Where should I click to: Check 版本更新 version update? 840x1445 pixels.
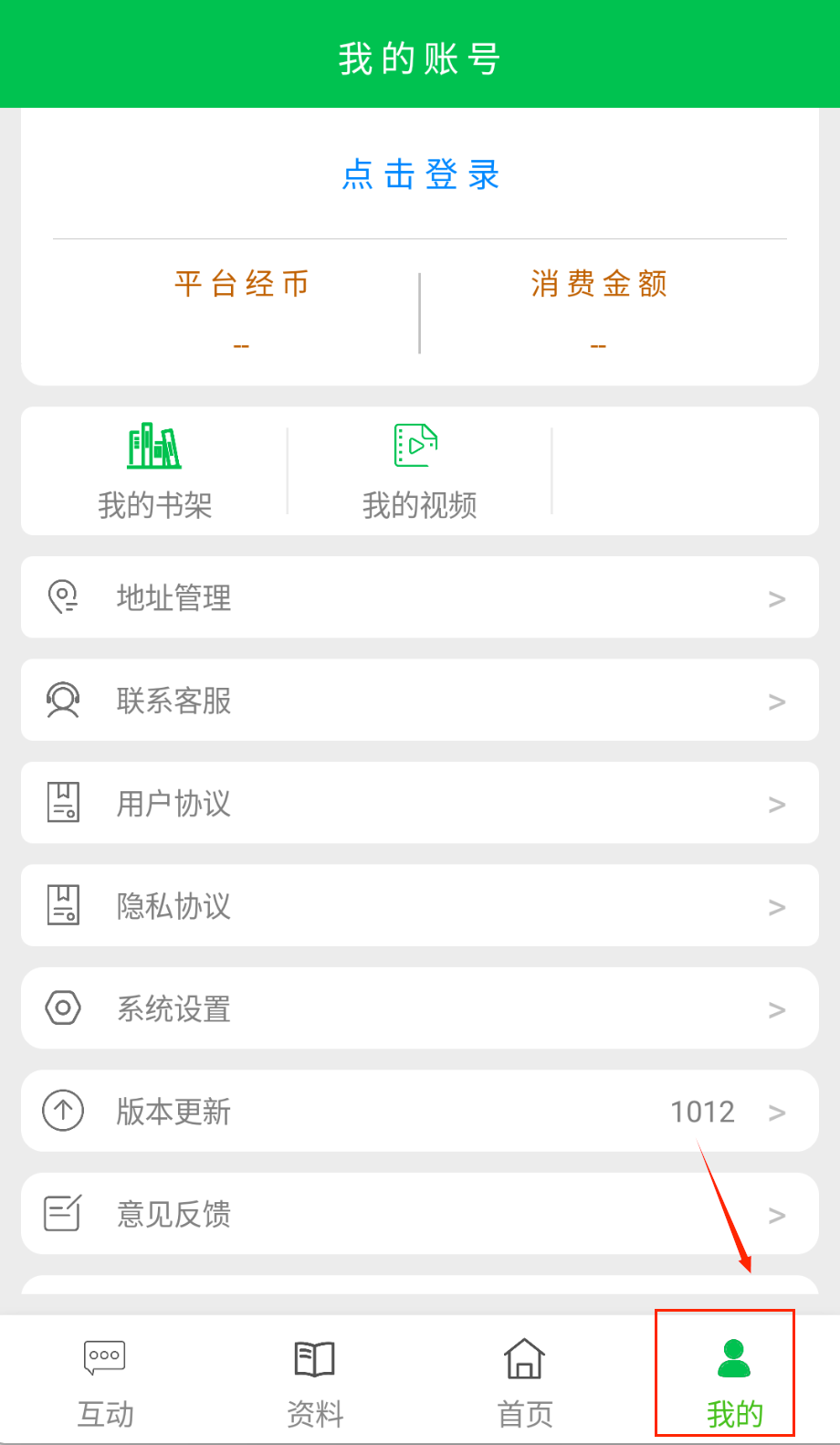(419, 1112)
